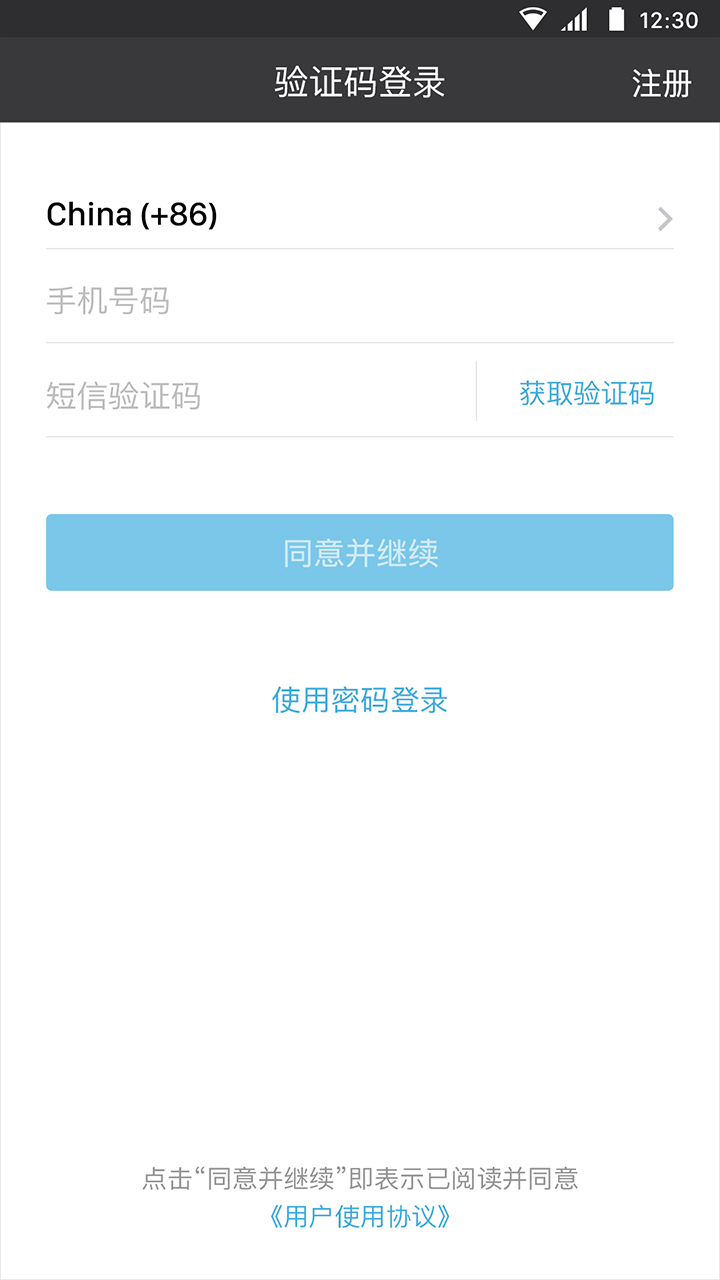
Task: Open the 注册 register option
Action: coord(661,83)
